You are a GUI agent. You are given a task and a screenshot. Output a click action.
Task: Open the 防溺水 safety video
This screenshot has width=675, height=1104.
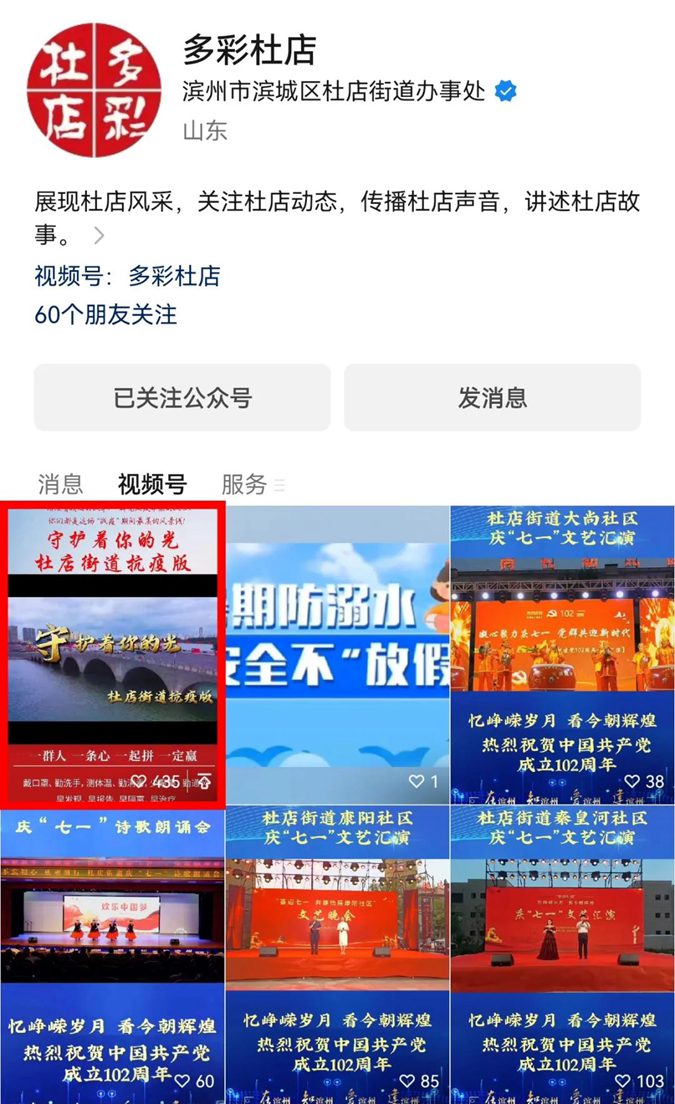pos(337,655)
